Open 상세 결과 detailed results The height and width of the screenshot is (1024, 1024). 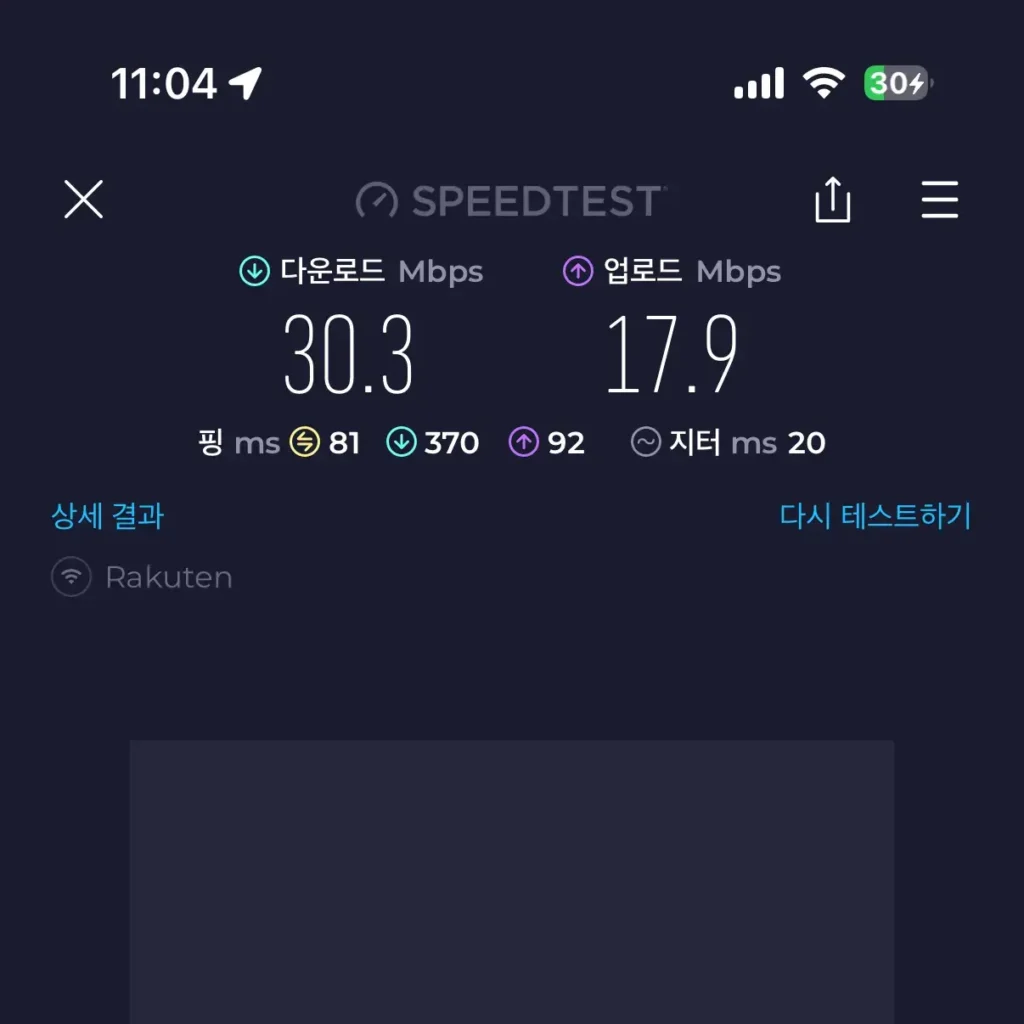click(x=108, y=517)
